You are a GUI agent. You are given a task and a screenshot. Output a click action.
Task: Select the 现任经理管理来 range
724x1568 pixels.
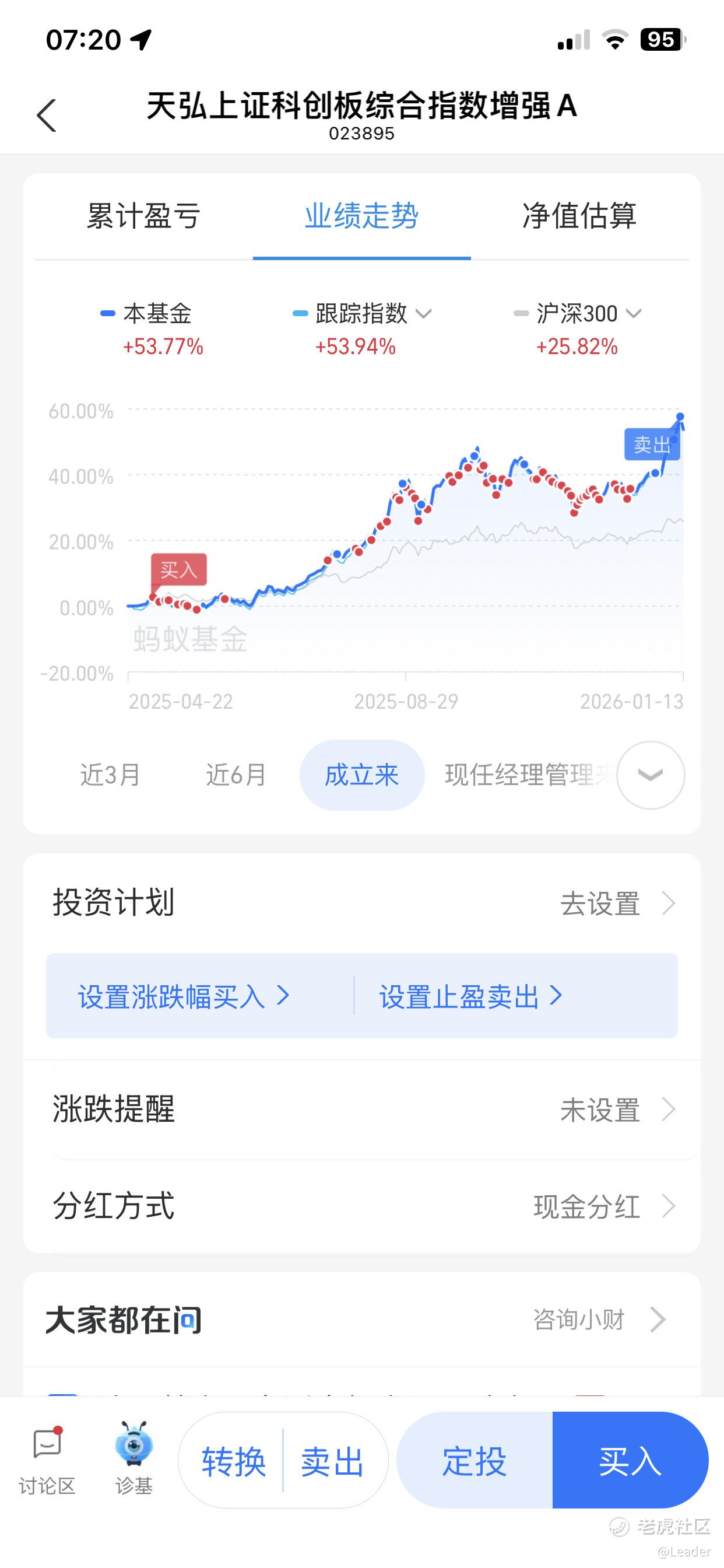click(526, 775)
